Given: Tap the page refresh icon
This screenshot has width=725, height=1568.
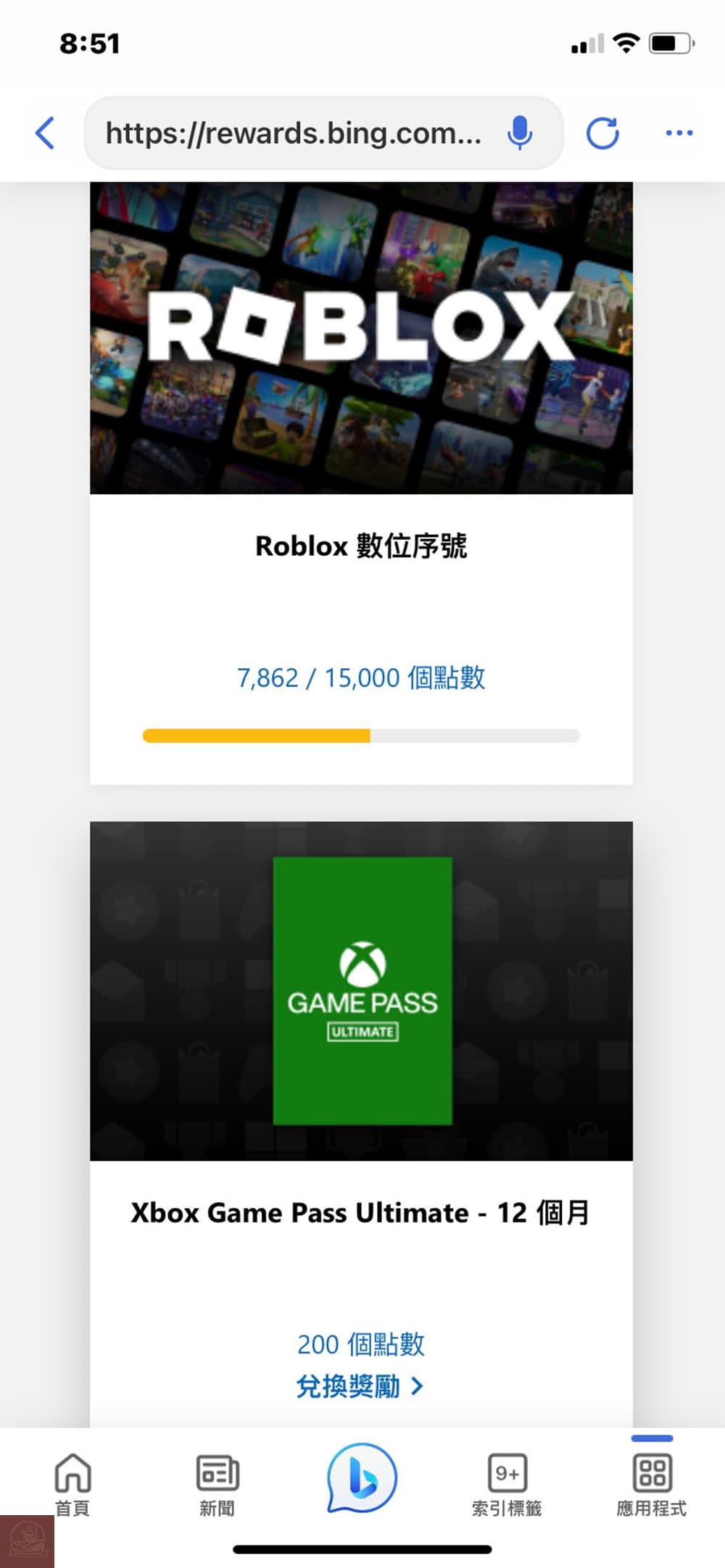Looking at the screenshot, I should (x=603, y=133).
